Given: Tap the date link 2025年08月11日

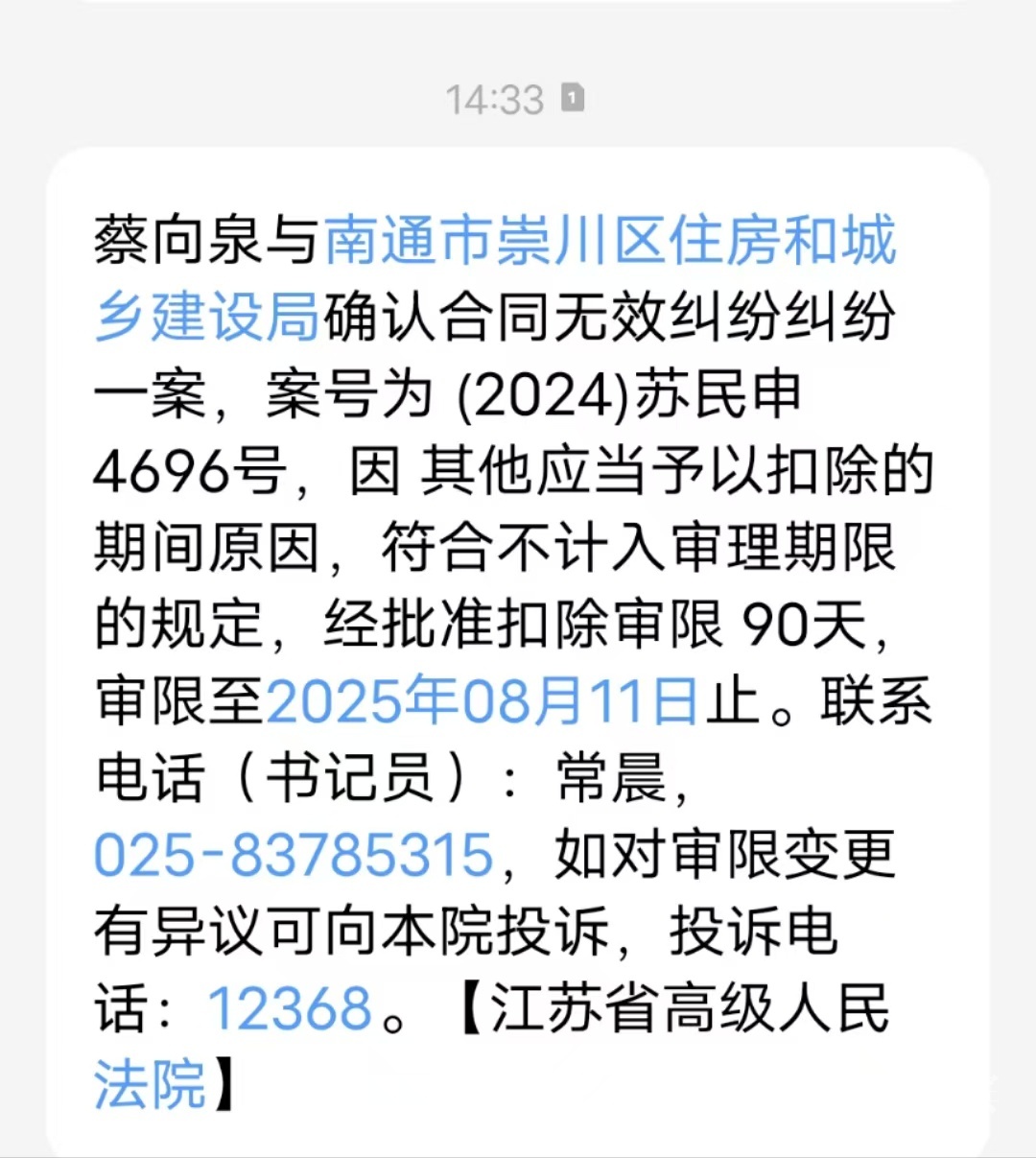Looking at the screenshot, I should [483, 700].
